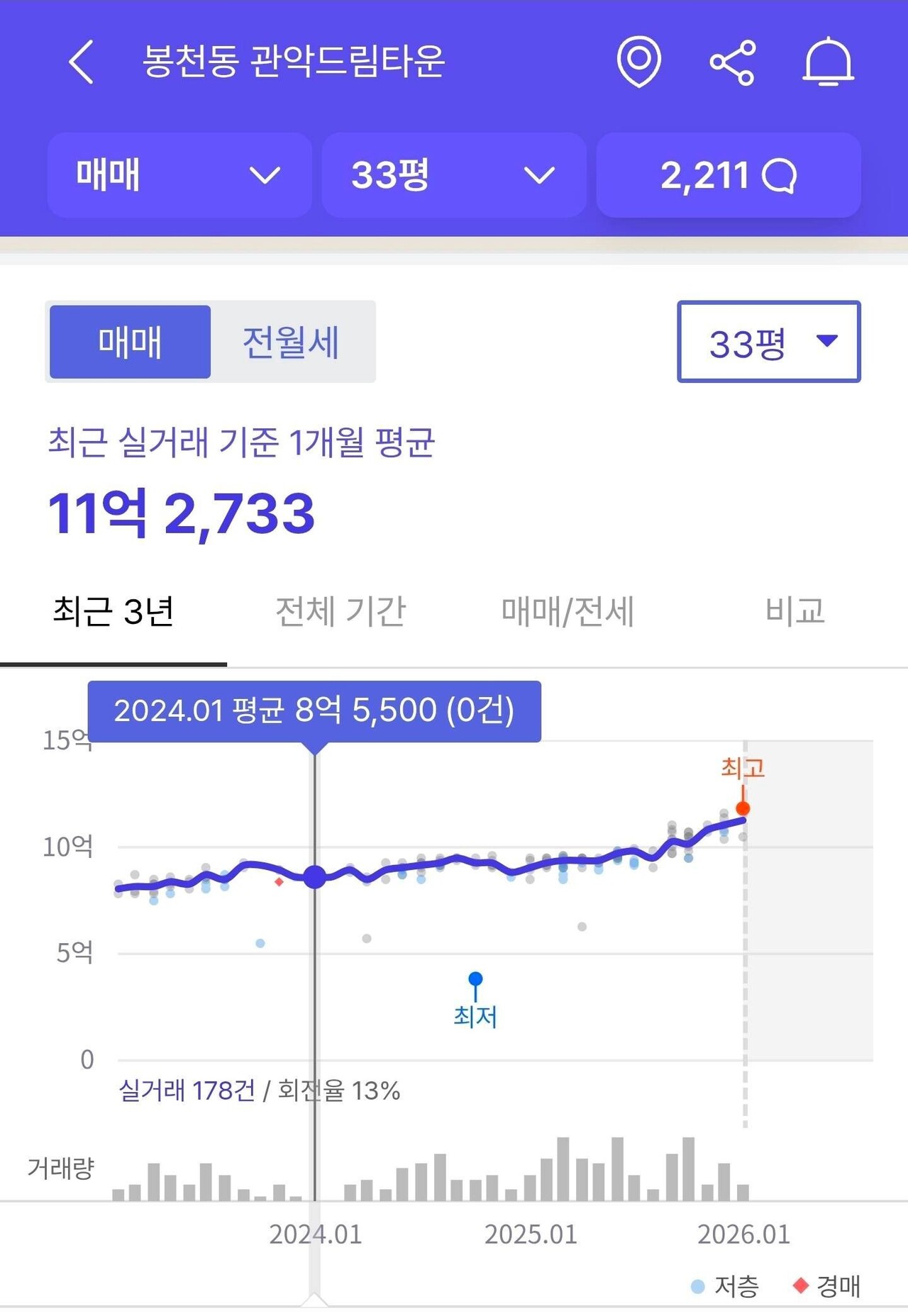This screenshot has height=1316, width=908.
Task: Enable the 매매 toggle button
Action: coord(130,342)
